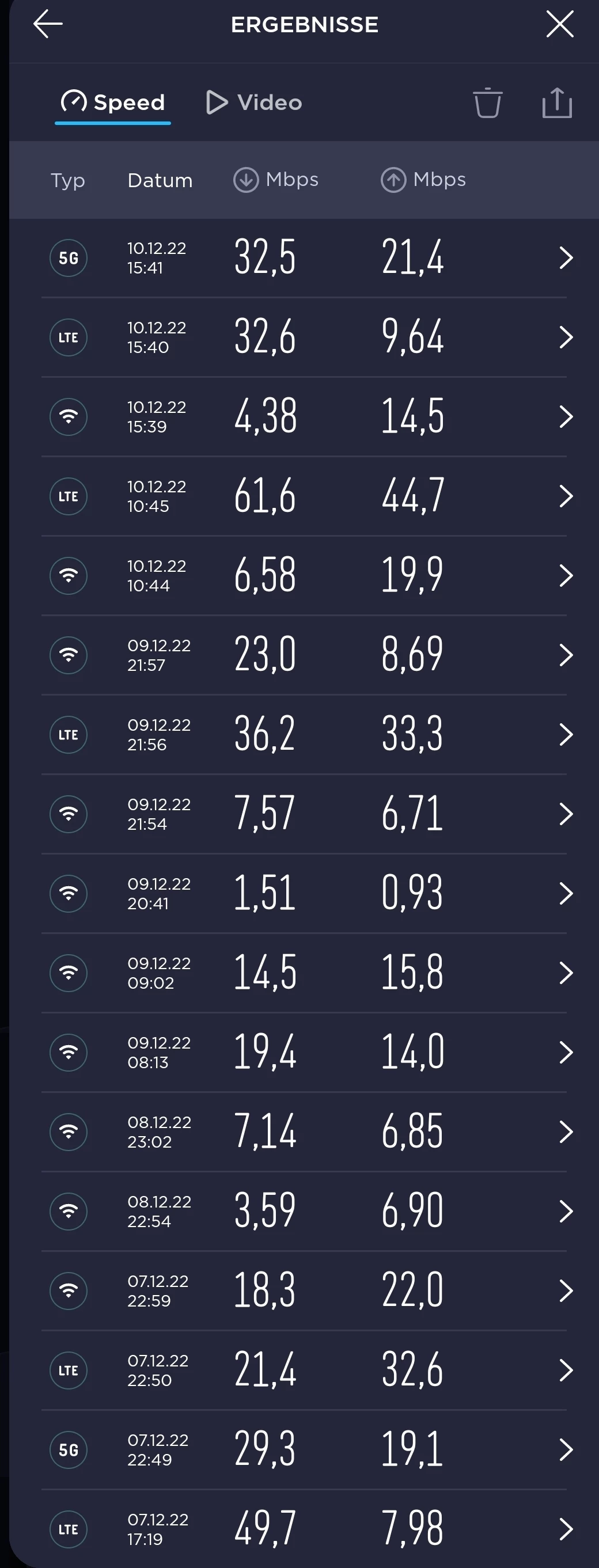Image resolution: width=599 pixels, height=1568 pixels.
Task: Open the WiFi result from 08.12.22 23:02
Action: coord(304,1132)
